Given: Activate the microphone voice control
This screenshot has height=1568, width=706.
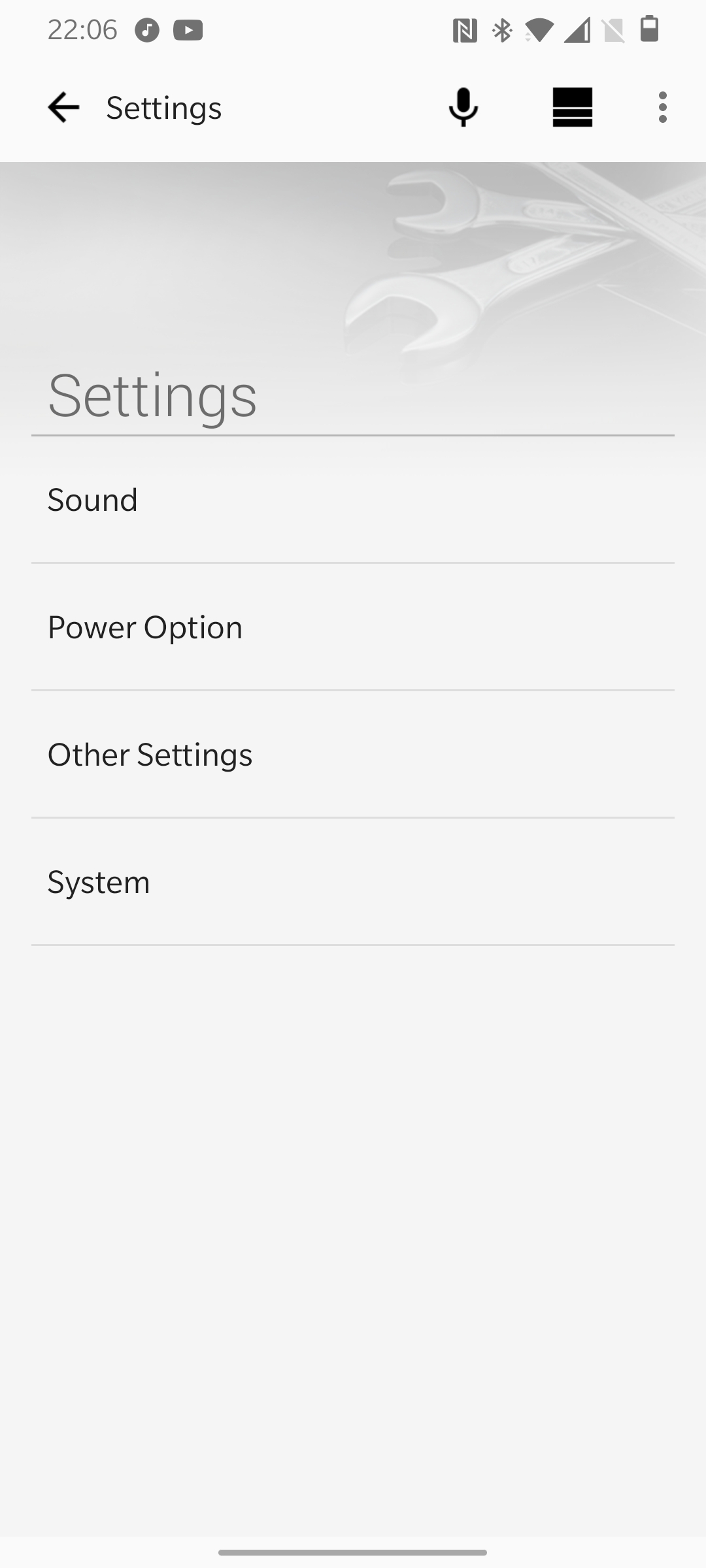Looking at the screenshot, I should (x=463, y=107).
